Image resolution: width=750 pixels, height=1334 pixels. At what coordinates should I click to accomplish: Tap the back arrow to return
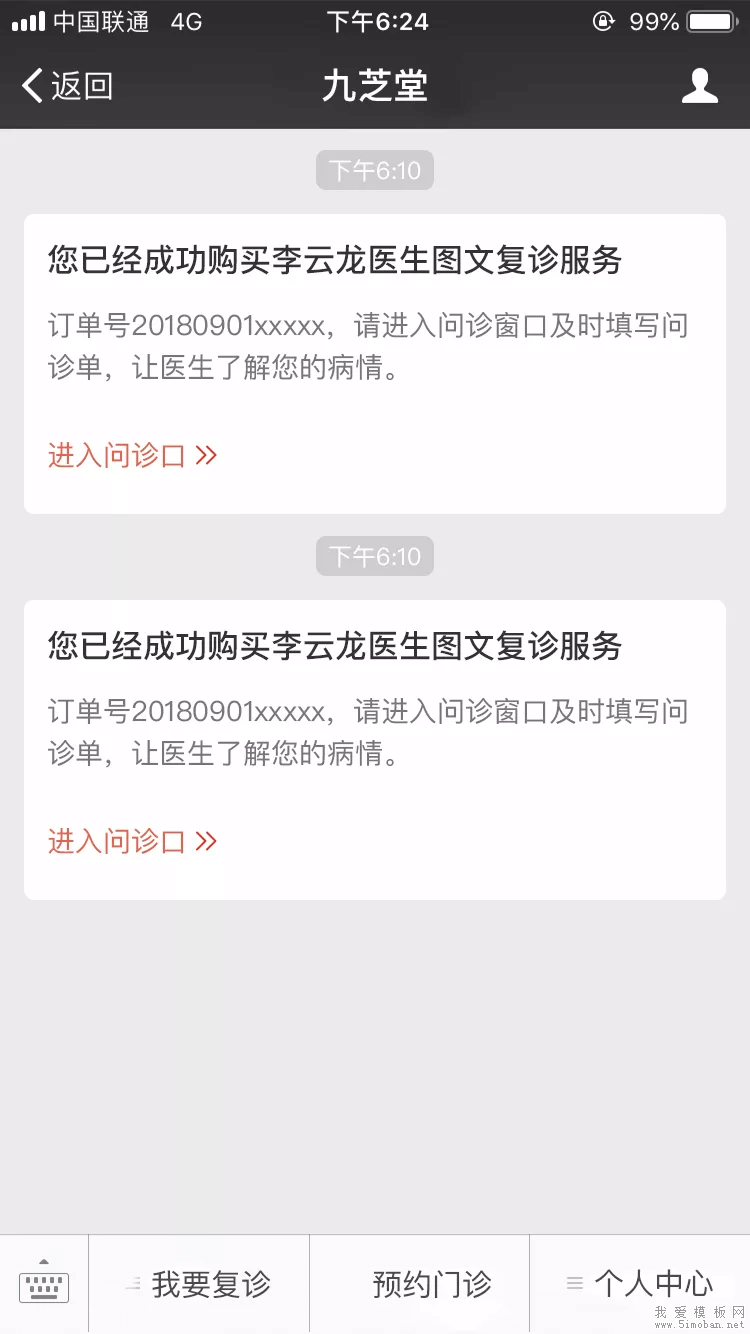(33, 87)
